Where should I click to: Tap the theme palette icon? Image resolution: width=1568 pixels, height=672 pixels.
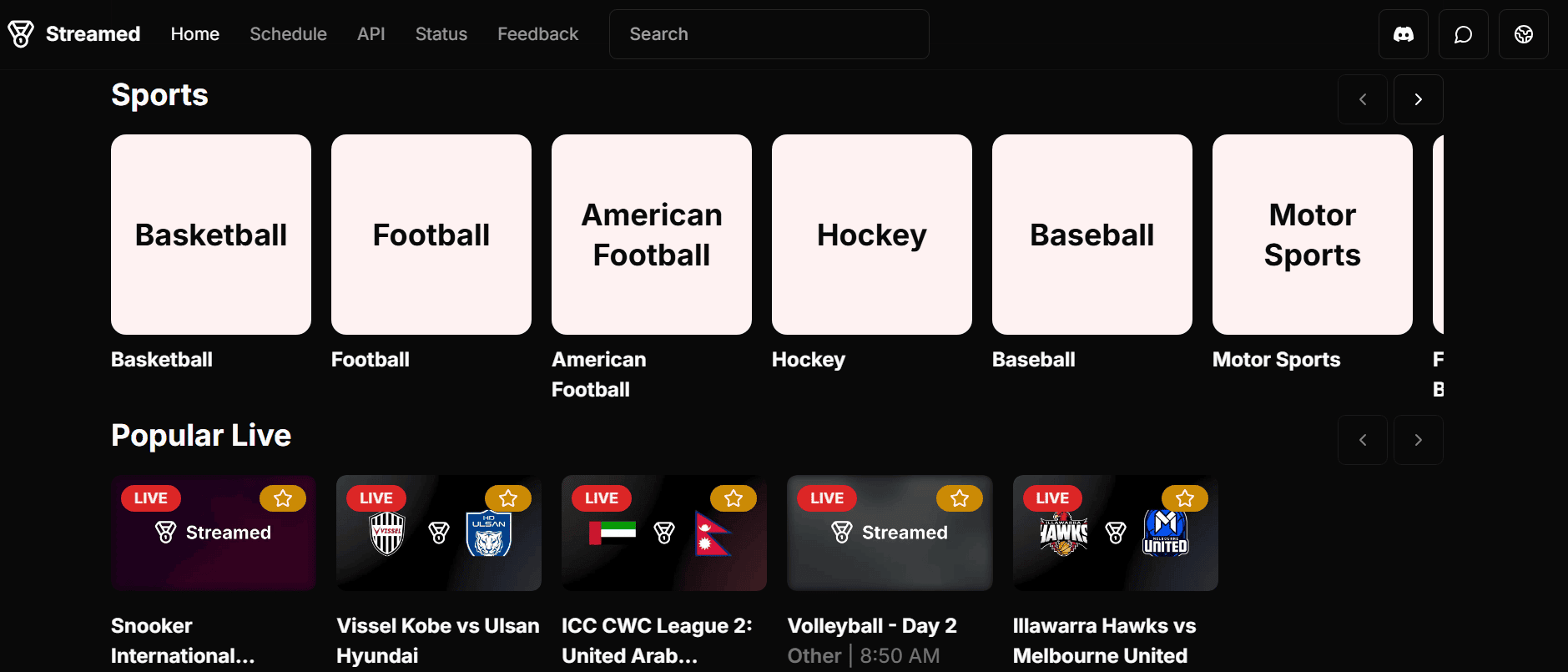[x=1523, y=34]
